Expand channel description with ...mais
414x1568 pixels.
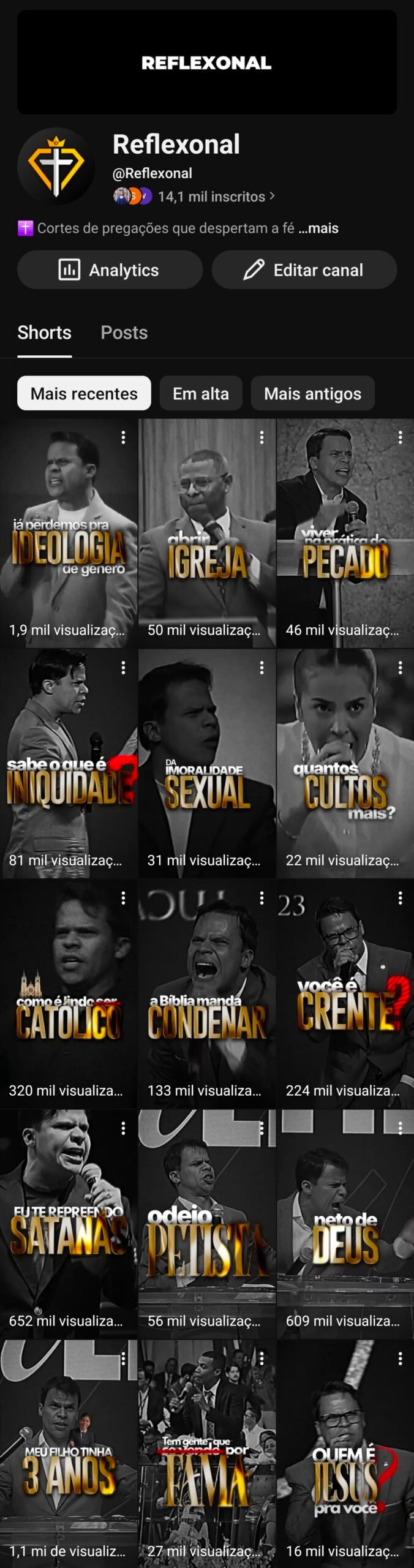[318, 228]
